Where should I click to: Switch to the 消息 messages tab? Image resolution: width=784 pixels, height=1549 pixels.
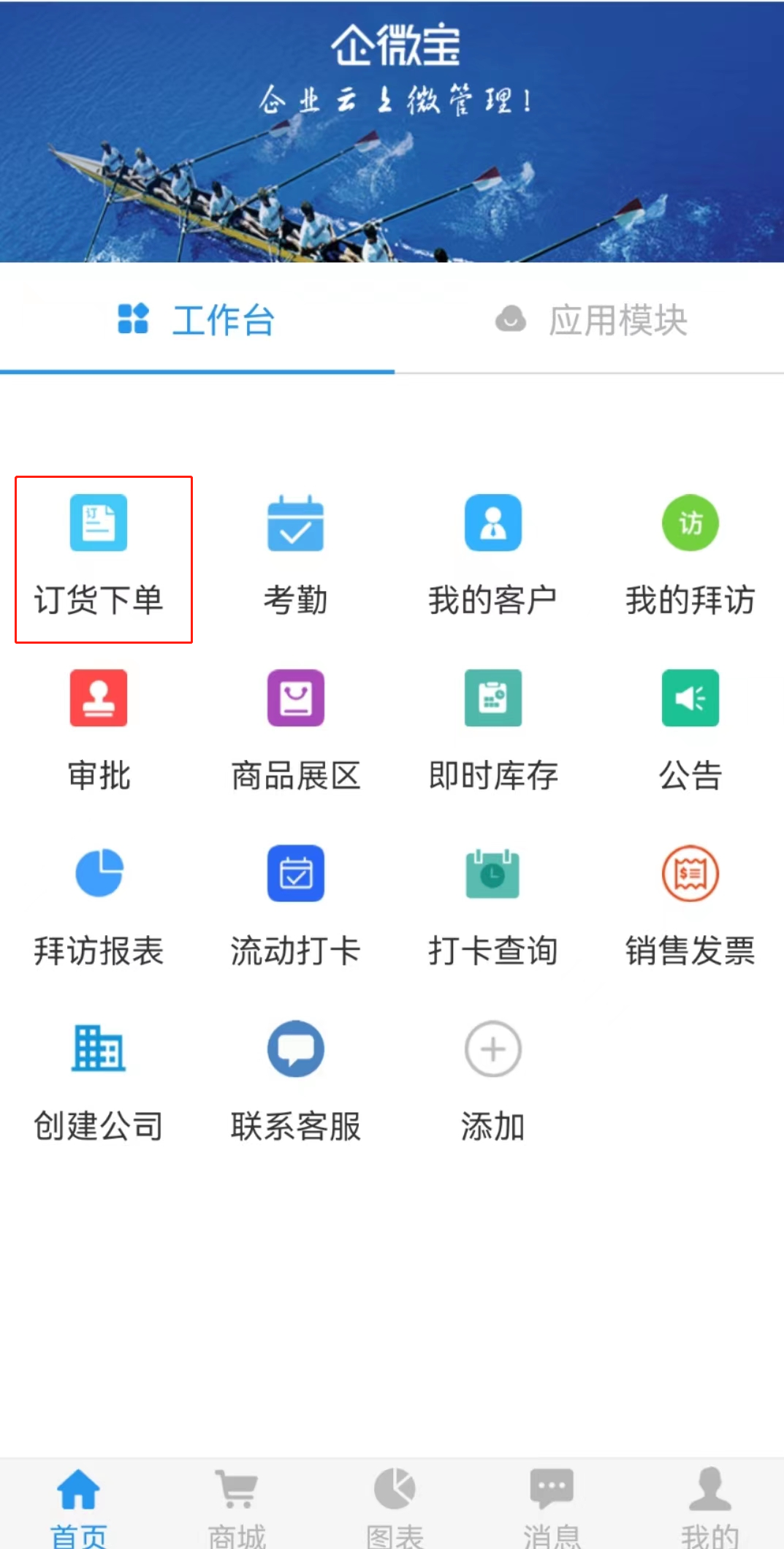[552, 1507]
